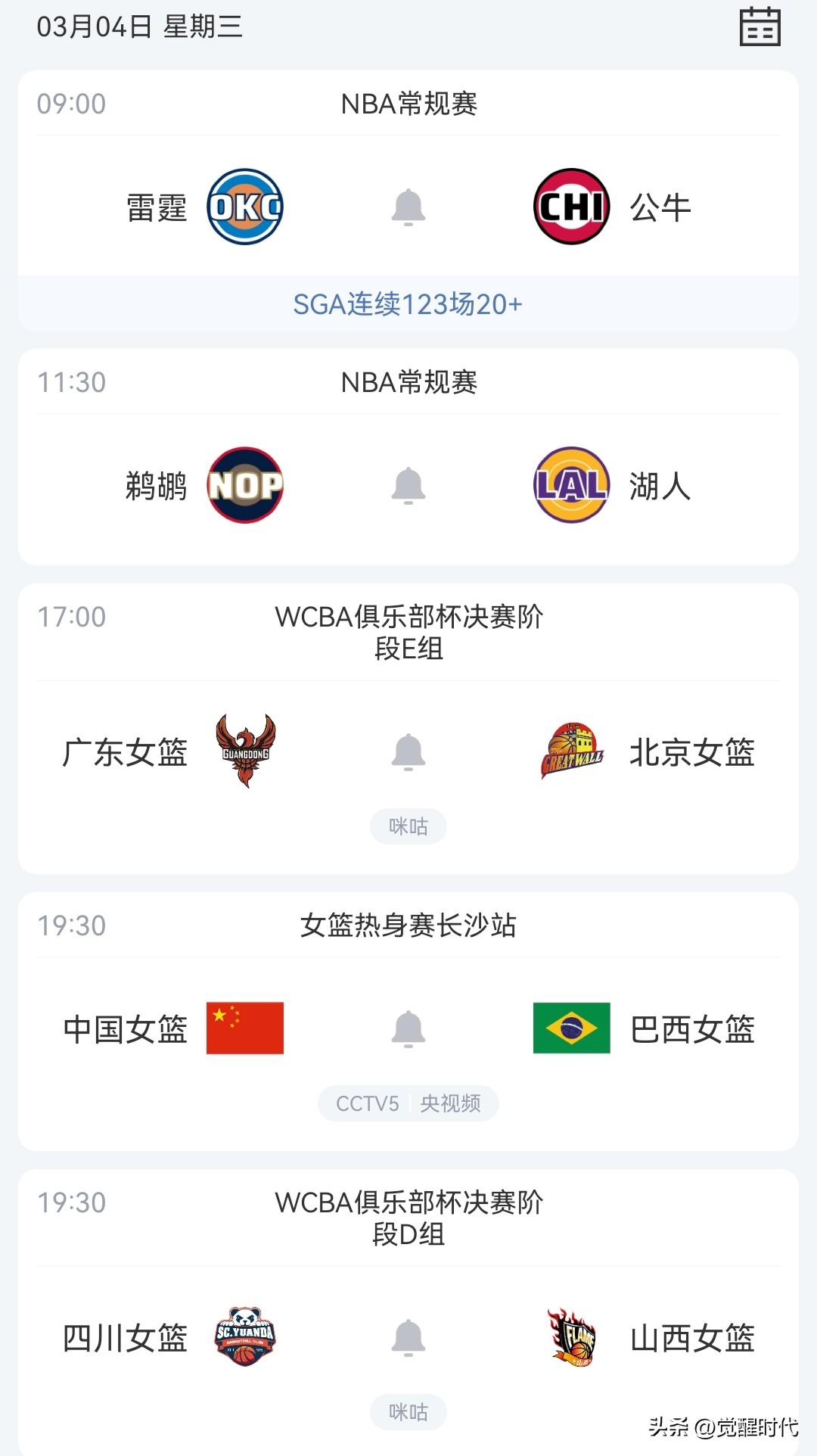Enable alert for 中国女篮 vs 巴西女篮

pyautogui.click(x=408, y=1027)
